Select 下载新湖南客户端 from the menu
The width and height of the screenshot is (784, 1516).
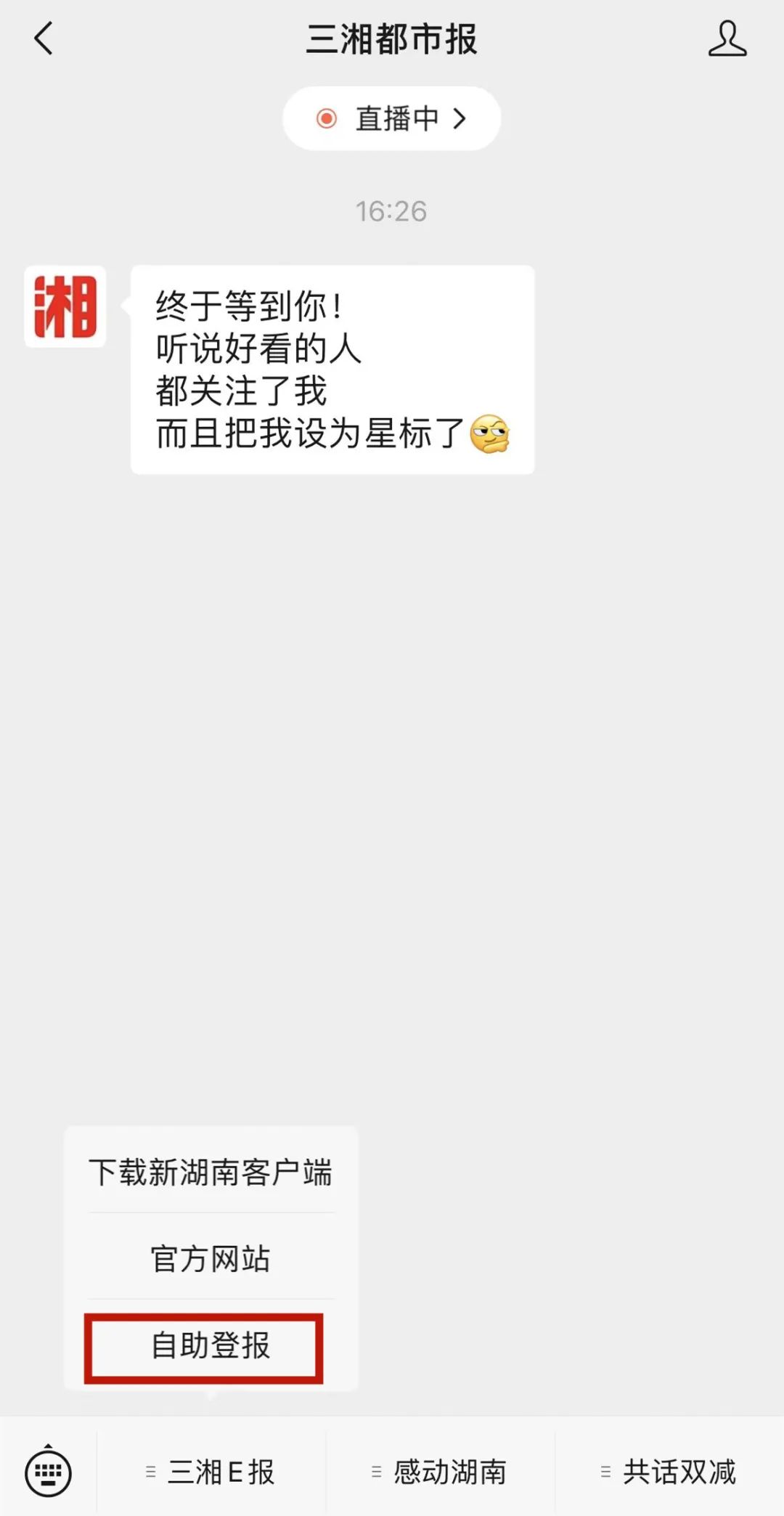click(x=211, y=1172)
